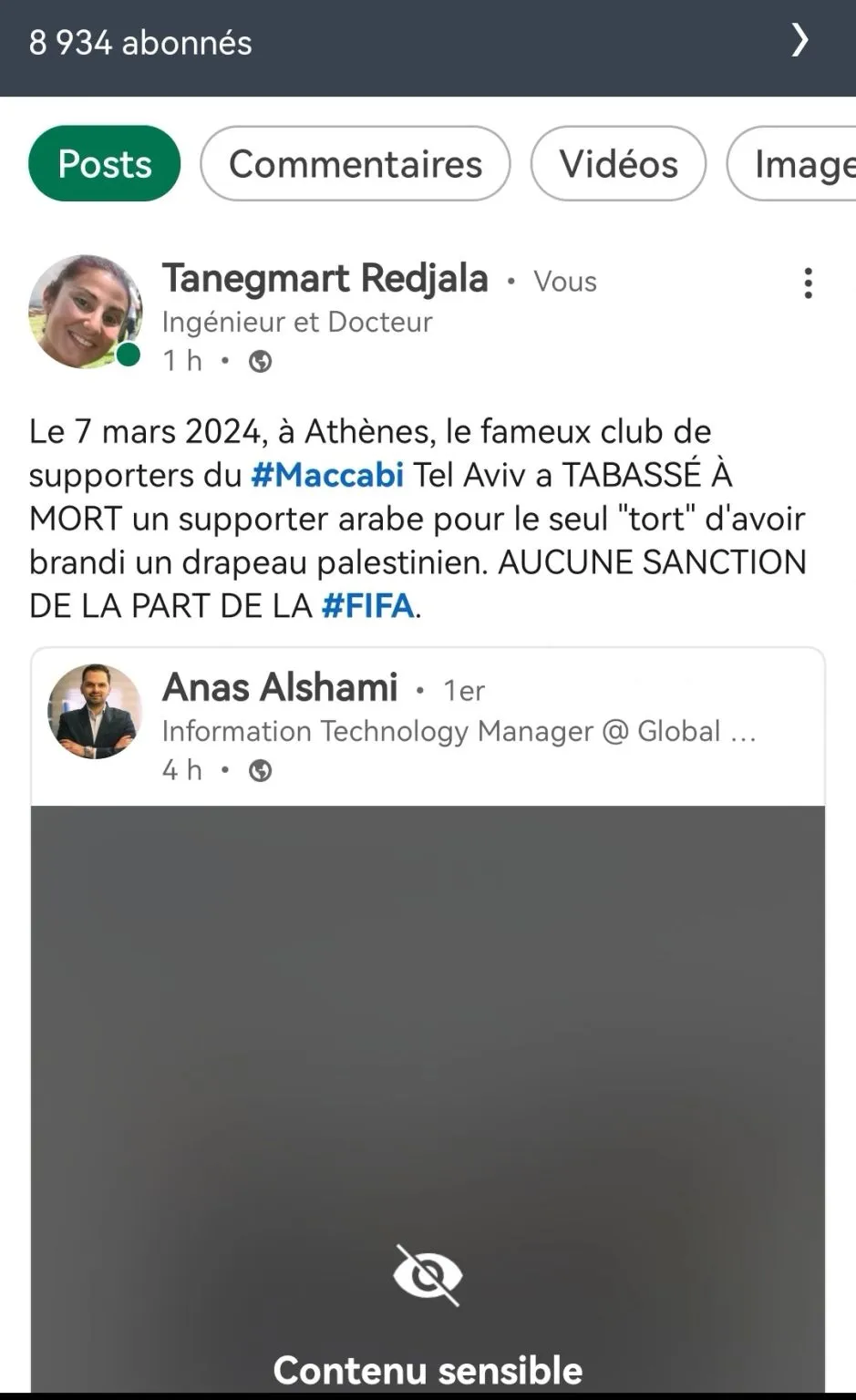Click the globe visibility icon on Anas Alshami's post

point(263,770)
